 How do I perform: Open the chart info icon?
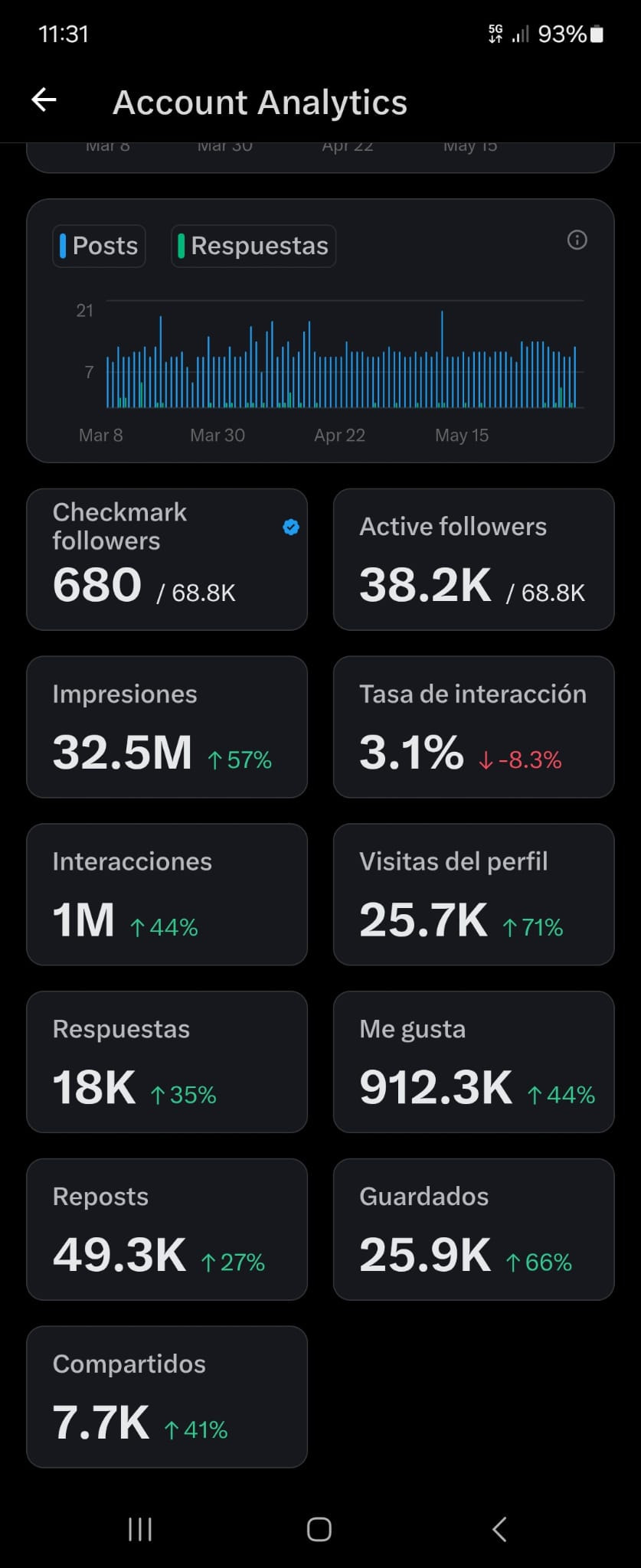[x=577, y=240]
